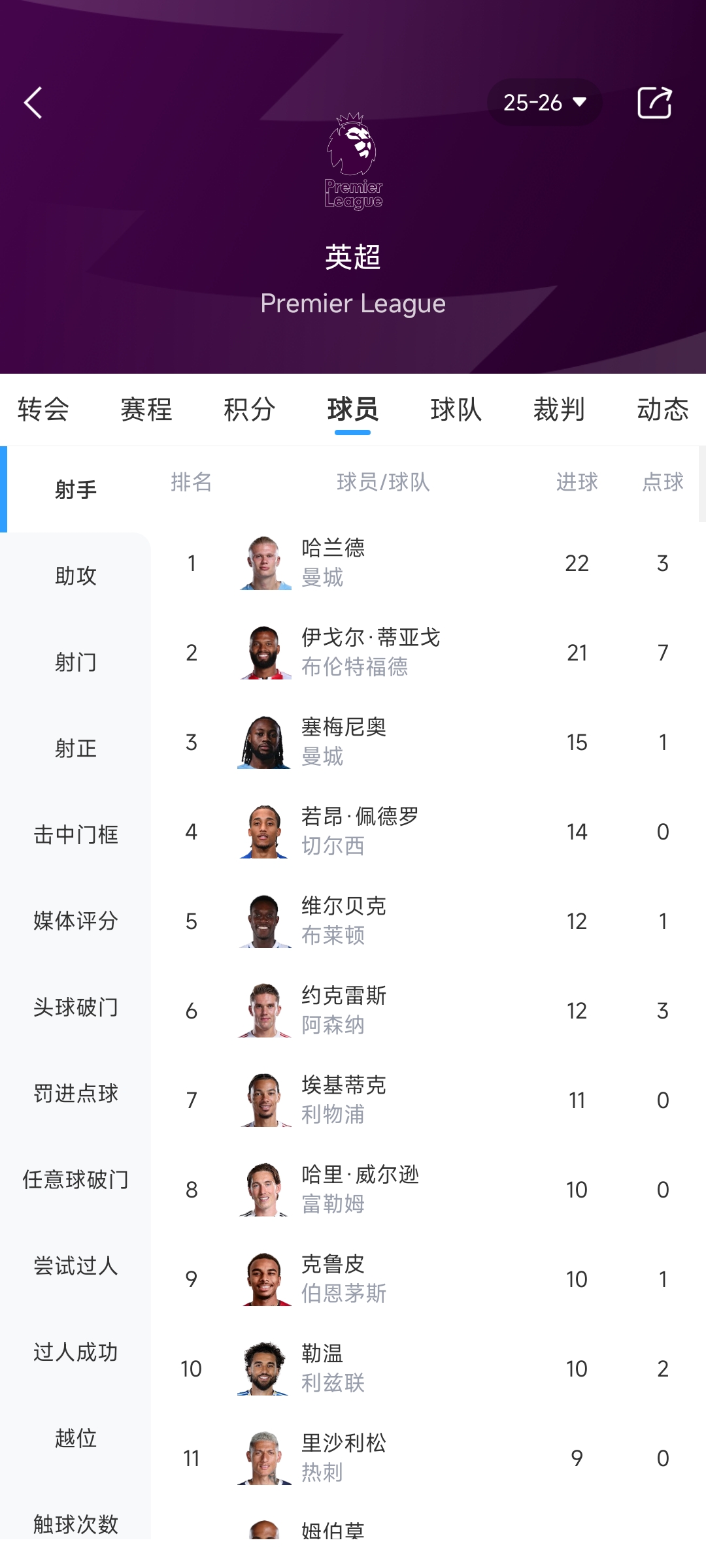
Task: Select the 越位 ranking category
Action: [76, 1438]
